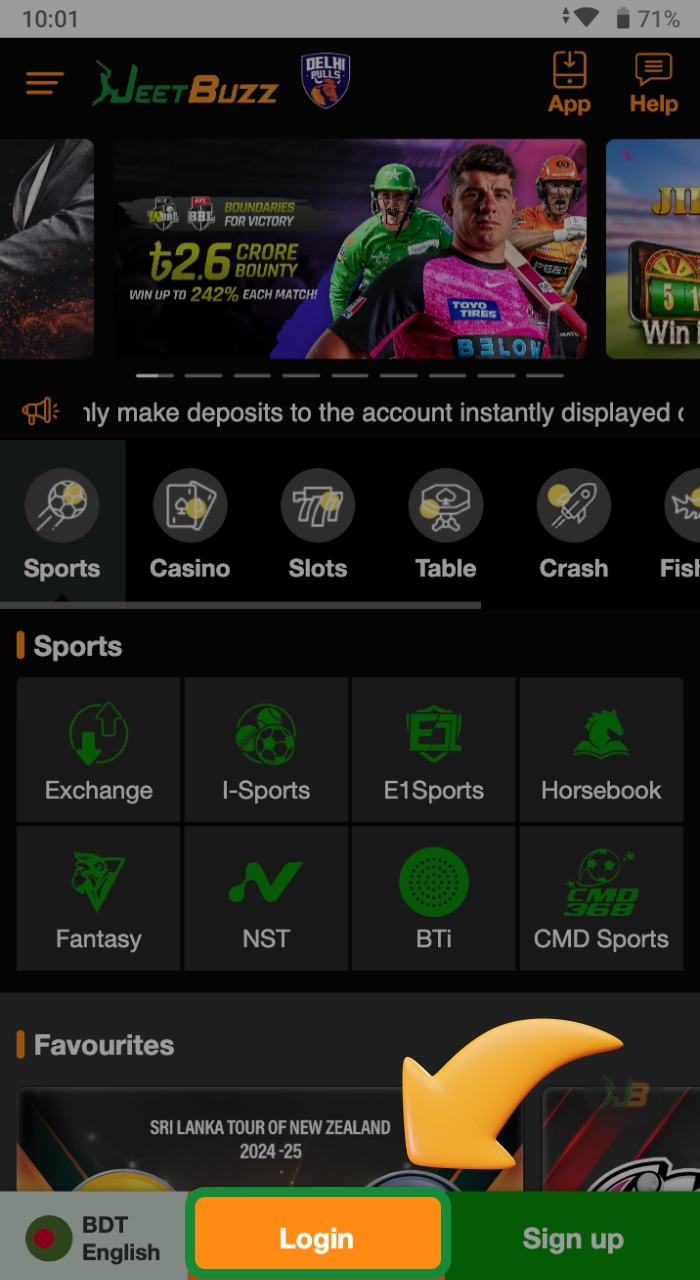Viewport: 700px width, 1280px height.
Task: Open the 2.6 Crore Bounty banner
Action: [x=349, y=249]
